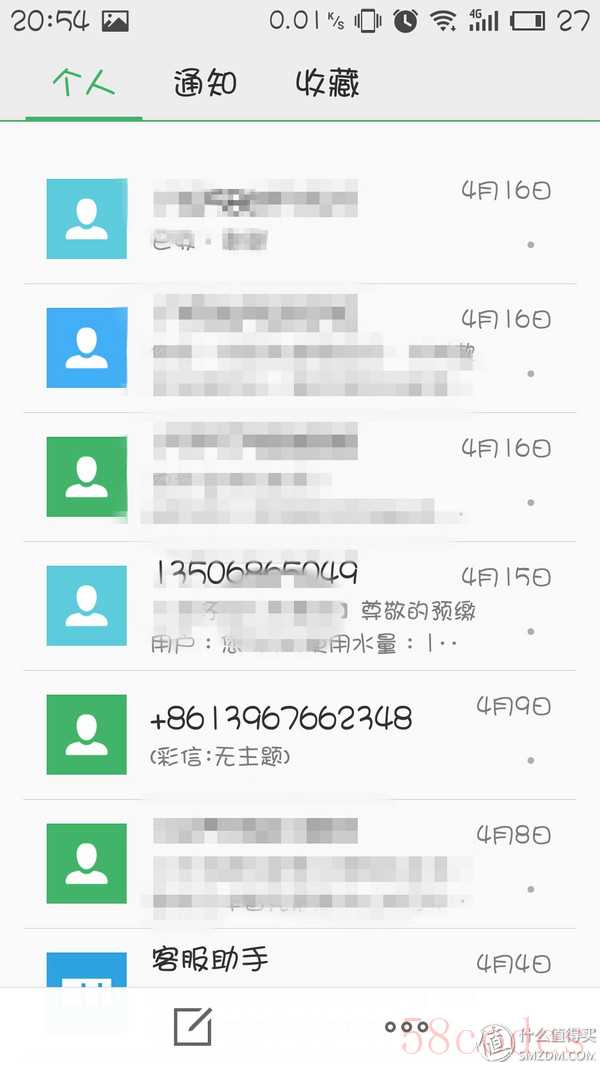Open the blurred thread dated 4月8日
The image size is (600, 1067).
(300, 864)
